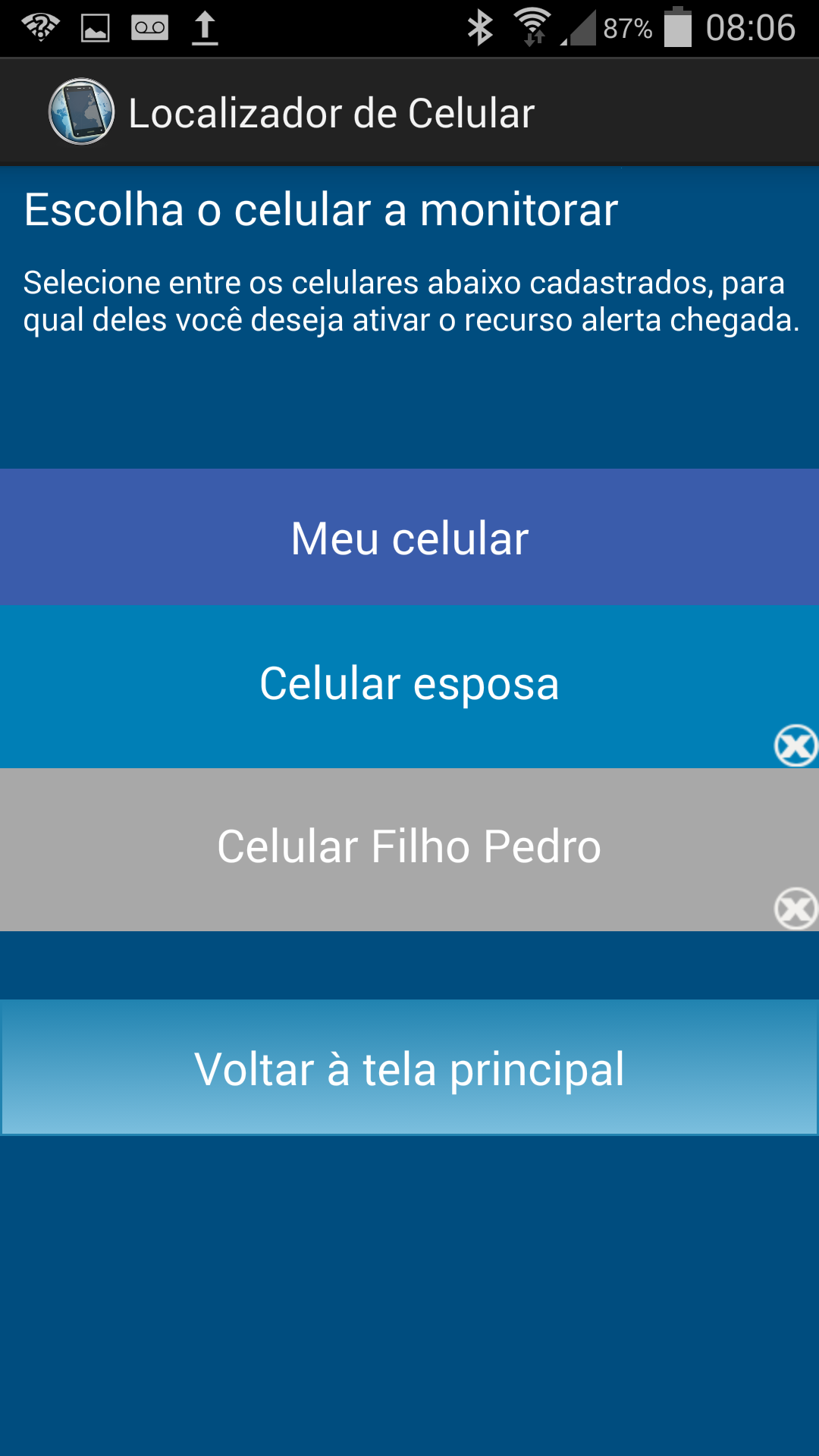Remove Celular esposa with its X icon
This screenshot has width=819, height=1456.
click(795, 745)
